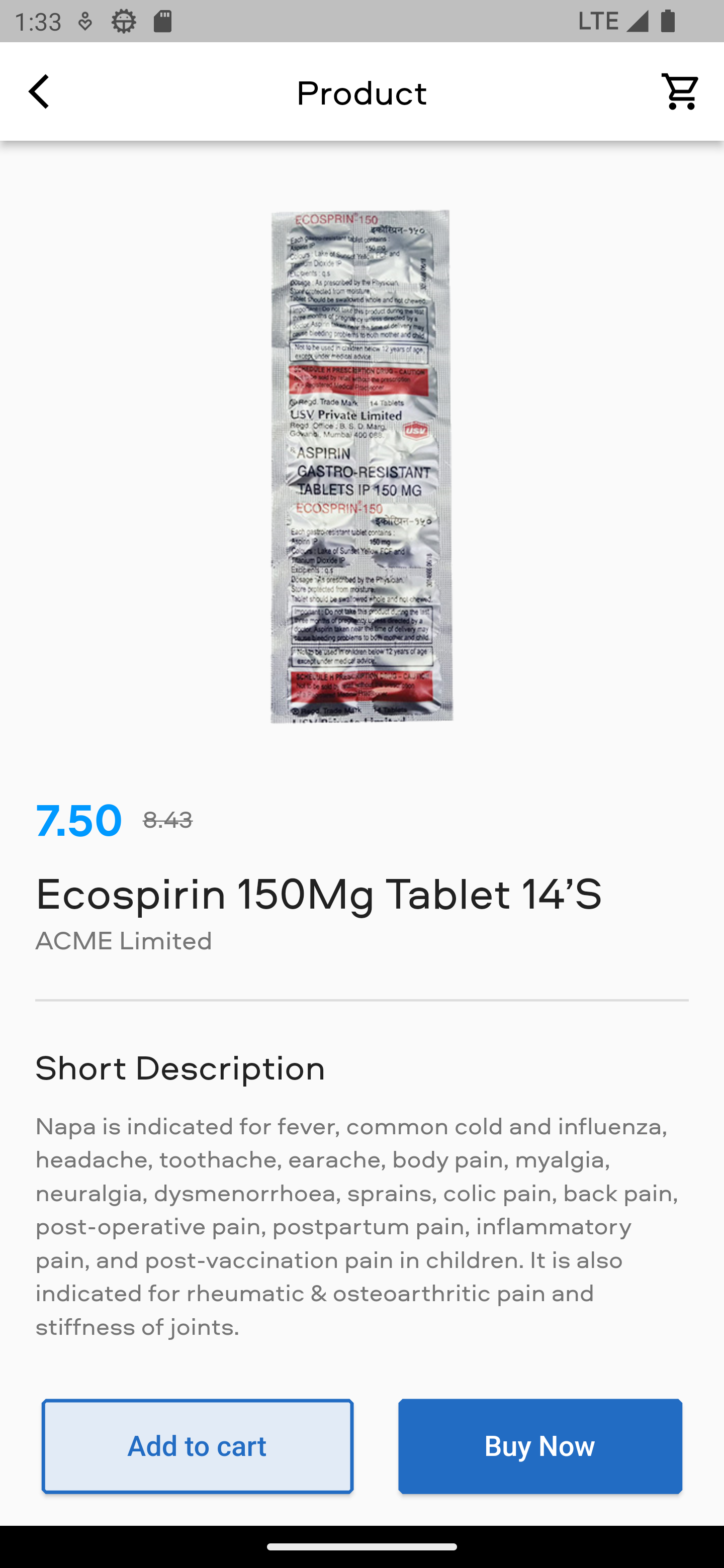Image resolution: width=724 pixels, height=1568 pixels.
Task: Add Ecospirin 150Mg to cart
Action: pyautogui.click(x=197, y=1446)
